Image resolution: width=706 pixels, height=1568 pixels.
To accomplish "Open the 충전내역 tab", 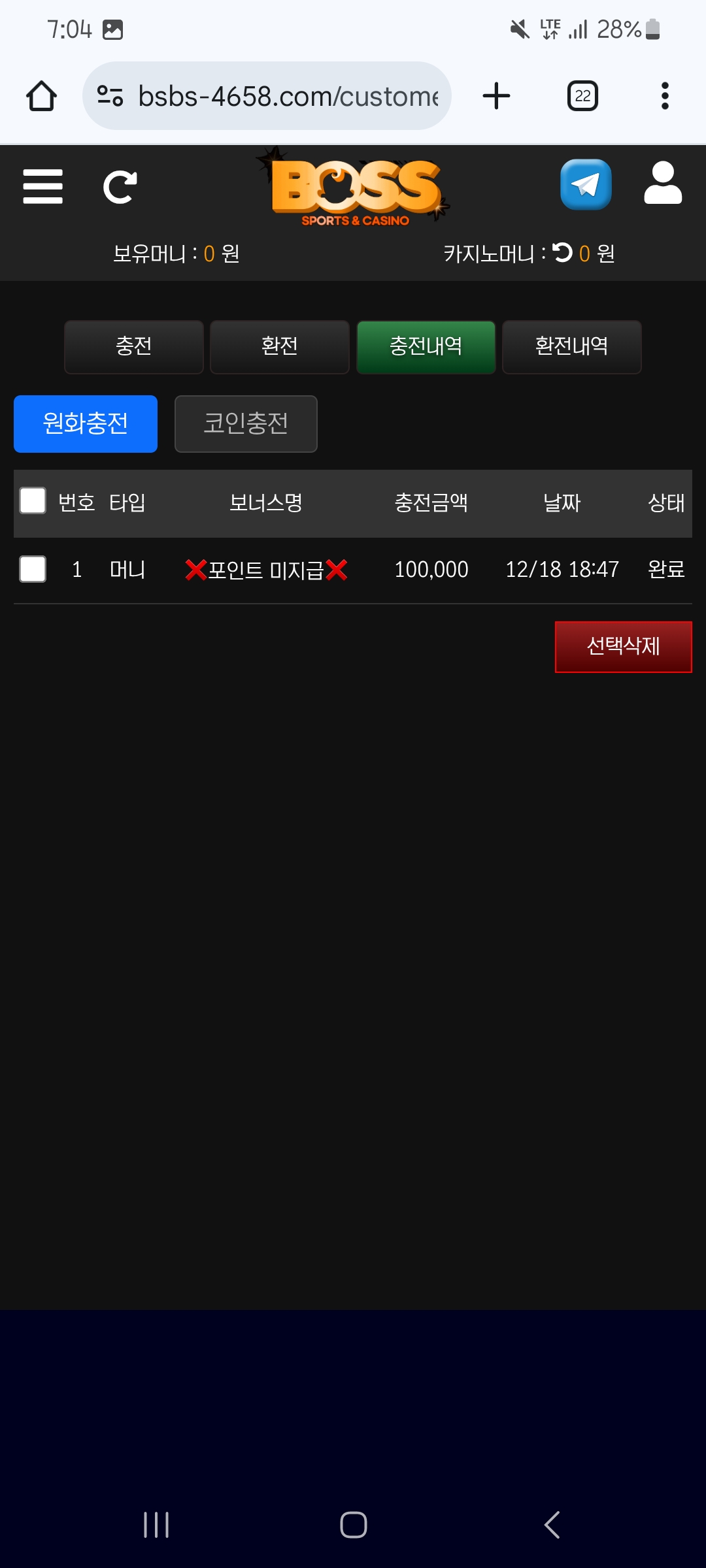I will tap(426, 347).
